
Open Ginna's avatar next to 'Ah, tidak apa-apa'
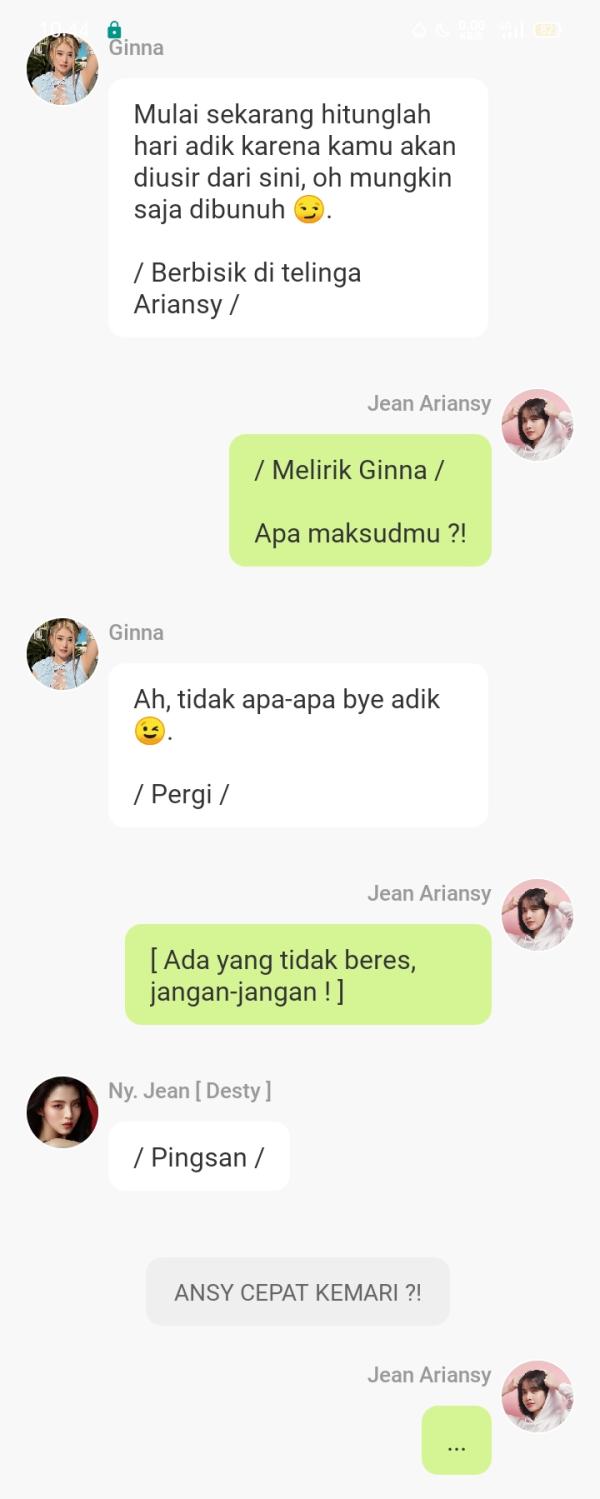[62, 654]
